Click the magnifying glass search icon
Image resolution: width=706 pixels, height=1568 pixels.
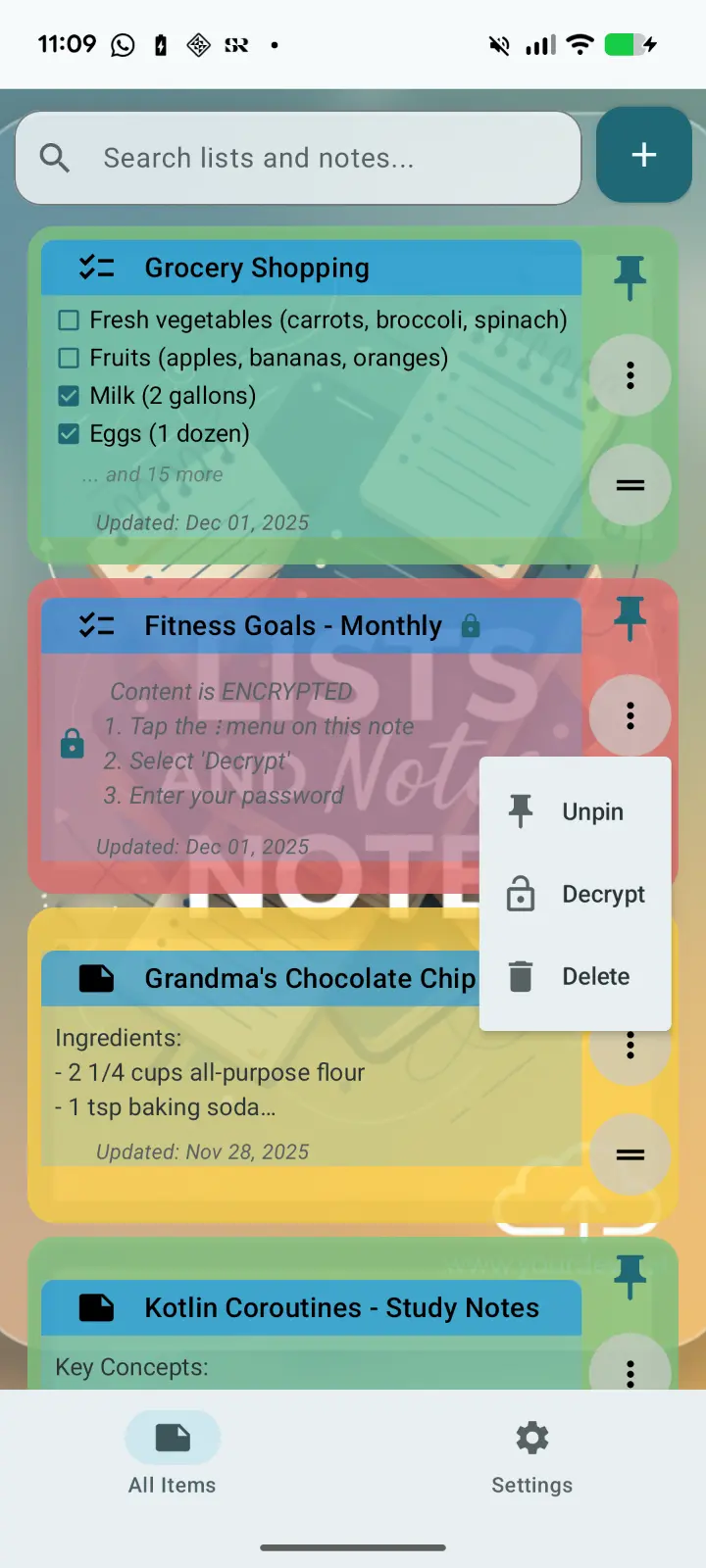click(x=54, y=157)
